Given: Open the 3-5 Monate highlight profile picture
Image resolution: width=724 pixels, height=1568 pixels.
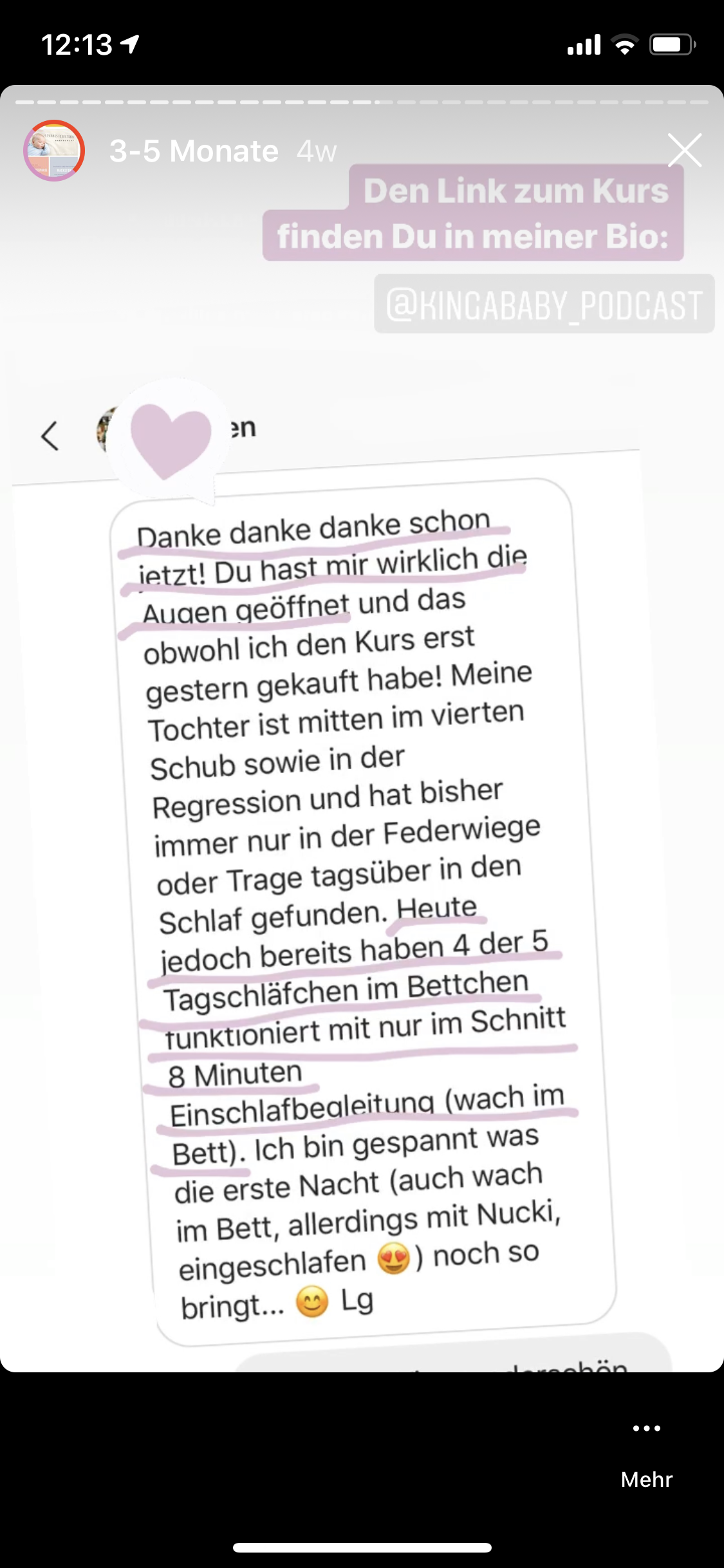Looking at the screenshot, I should [54, 151].
